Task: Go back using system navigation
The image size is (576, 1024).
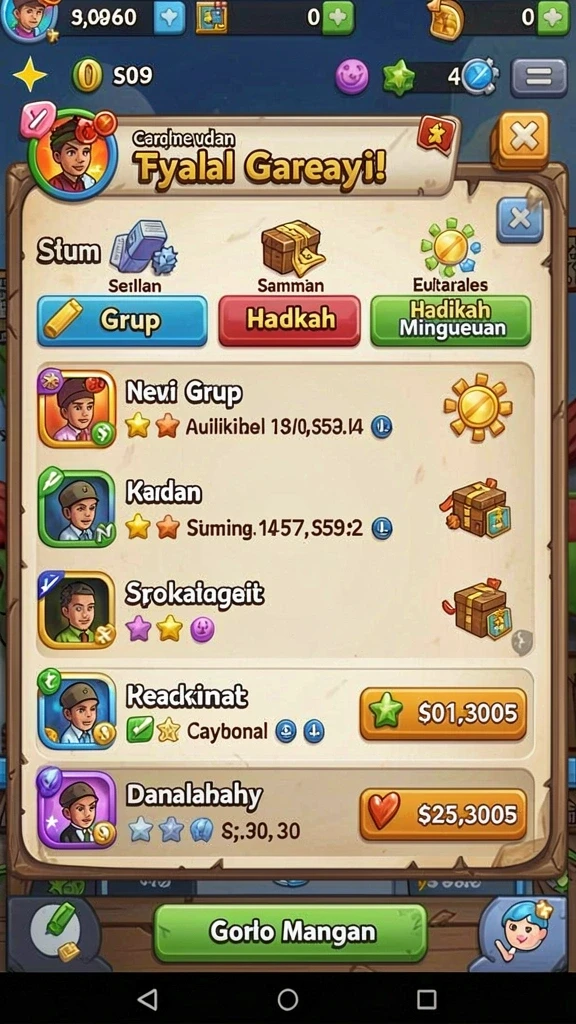Action: [148, 999]
